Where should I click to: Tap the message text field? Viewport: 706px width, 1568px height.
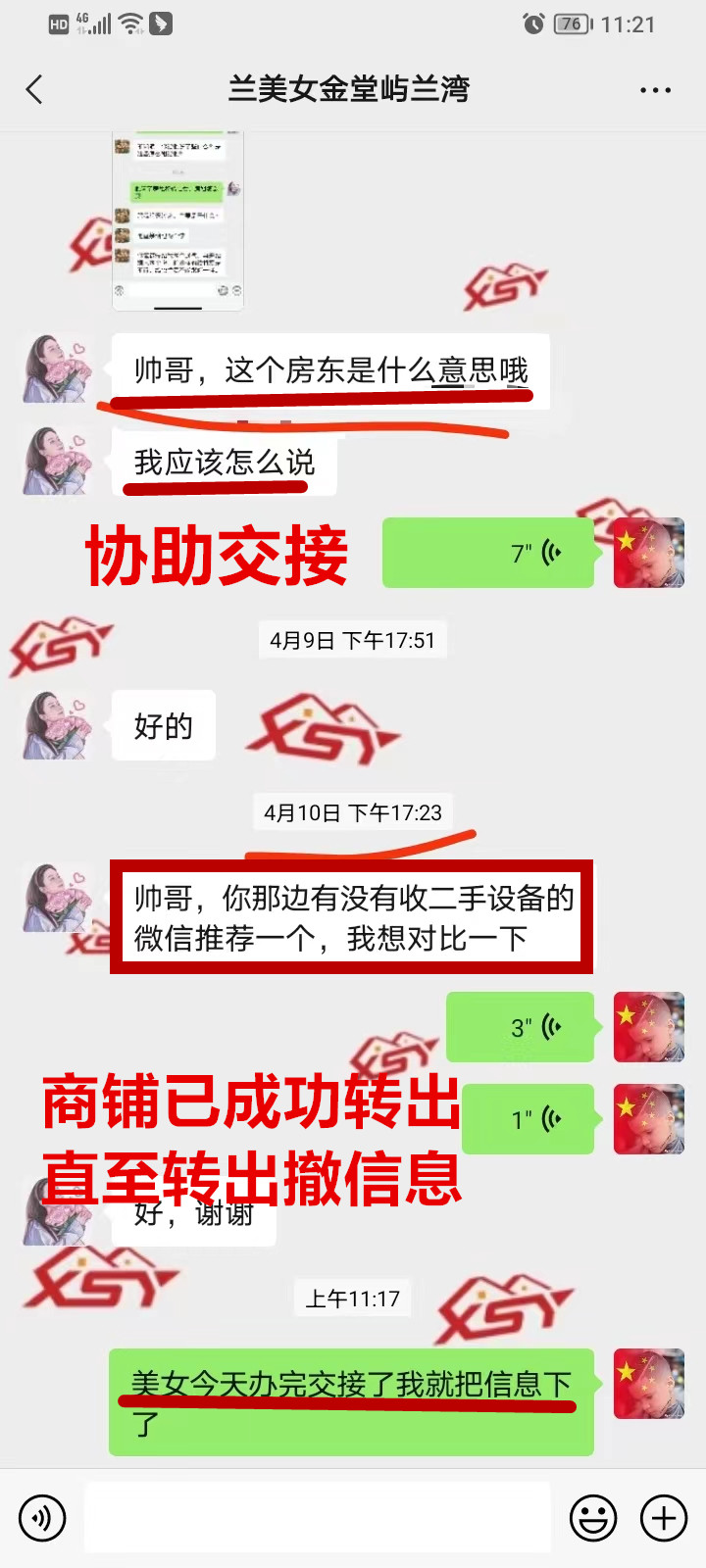click(318, 1518)
